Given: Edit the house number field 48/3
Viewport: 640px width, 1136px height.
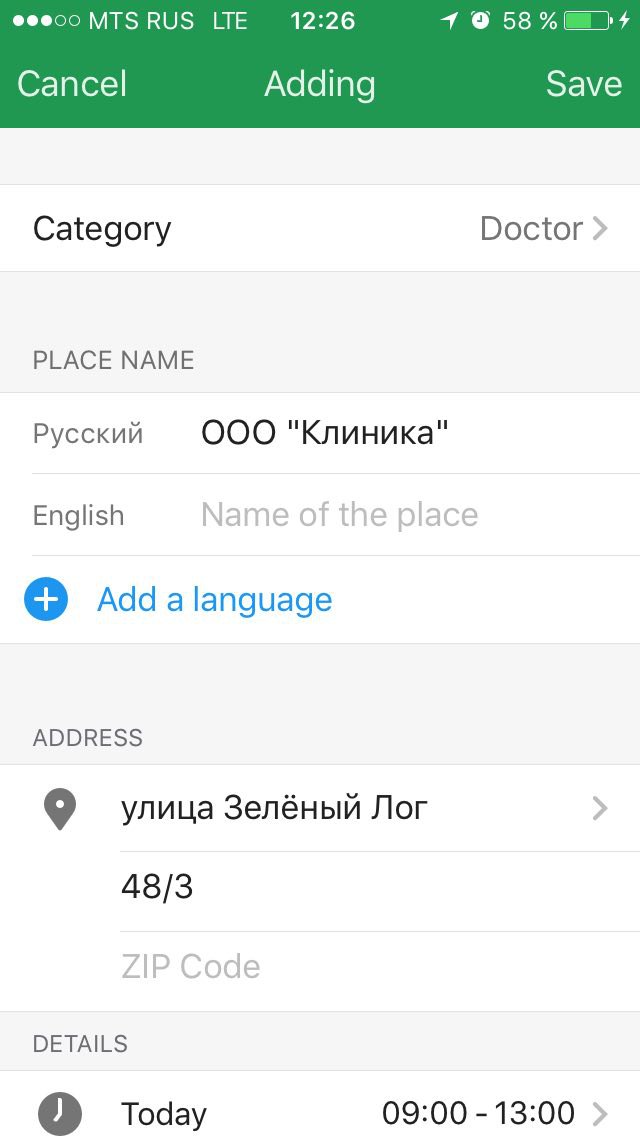Looking at the screenshot, I should point(380,887).
